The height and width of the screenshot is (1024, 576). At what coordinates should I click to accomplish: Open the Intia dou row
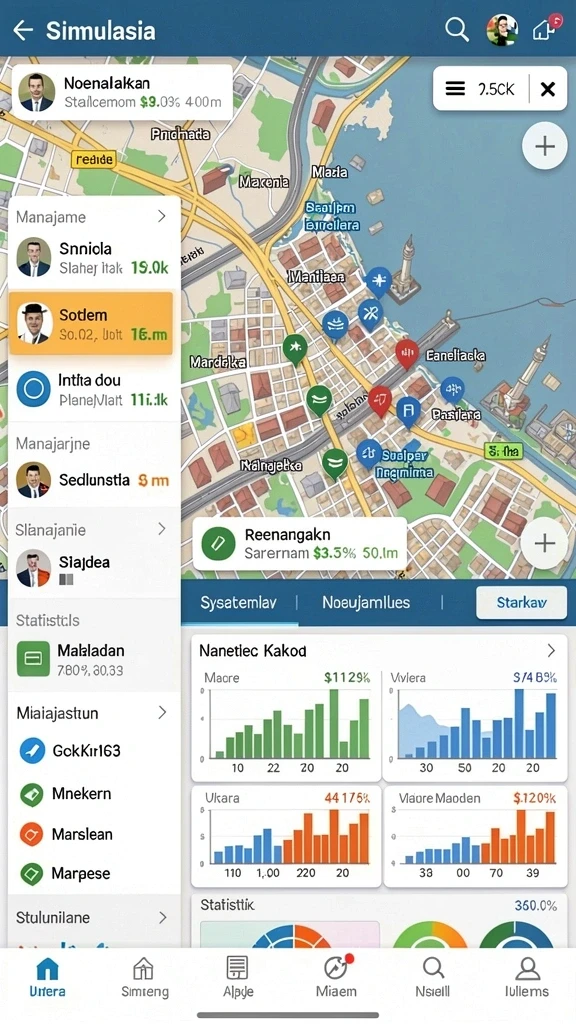point(95,389)
